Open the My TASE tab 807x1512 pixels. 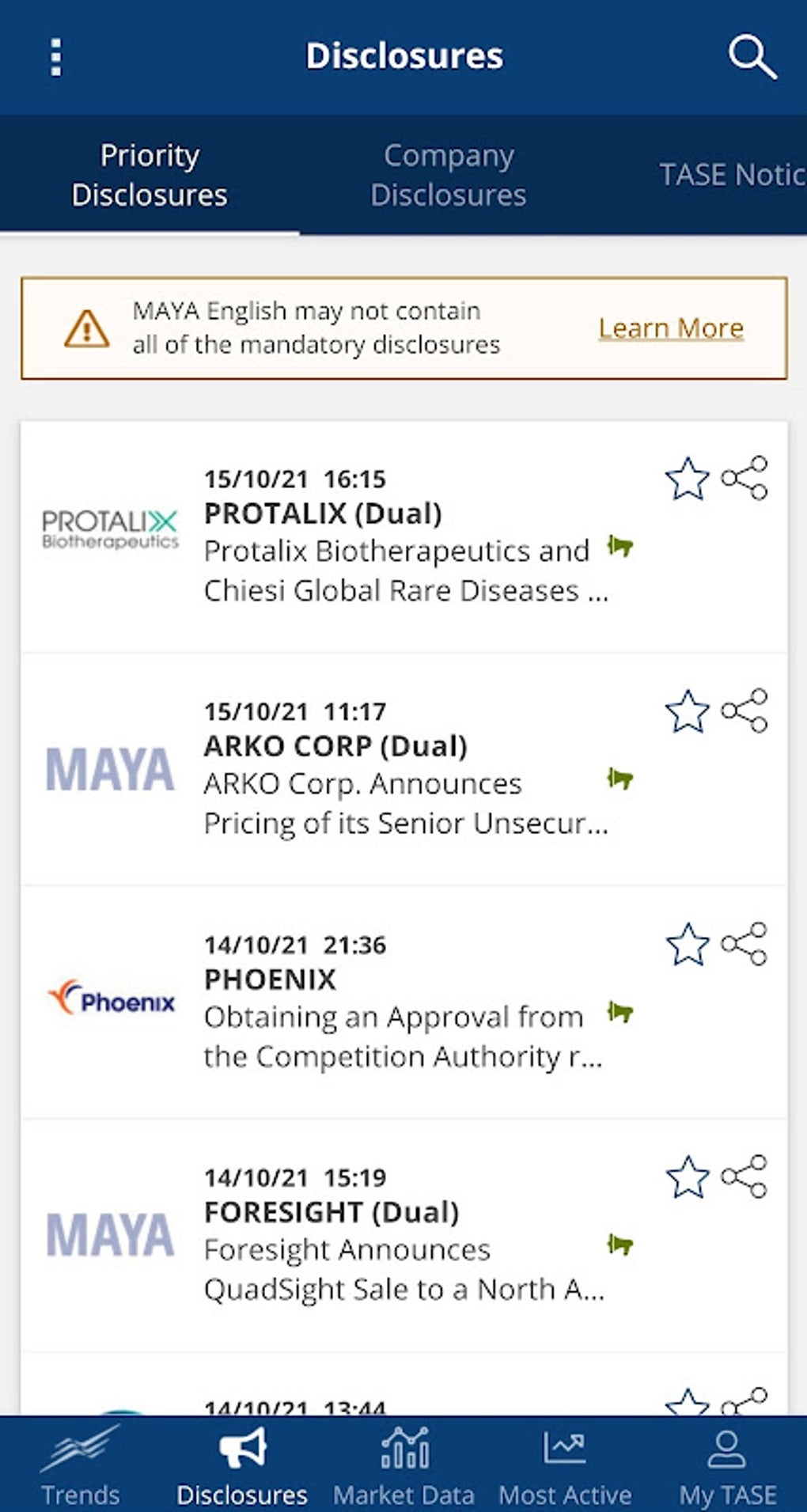(x=727, y=1466)
